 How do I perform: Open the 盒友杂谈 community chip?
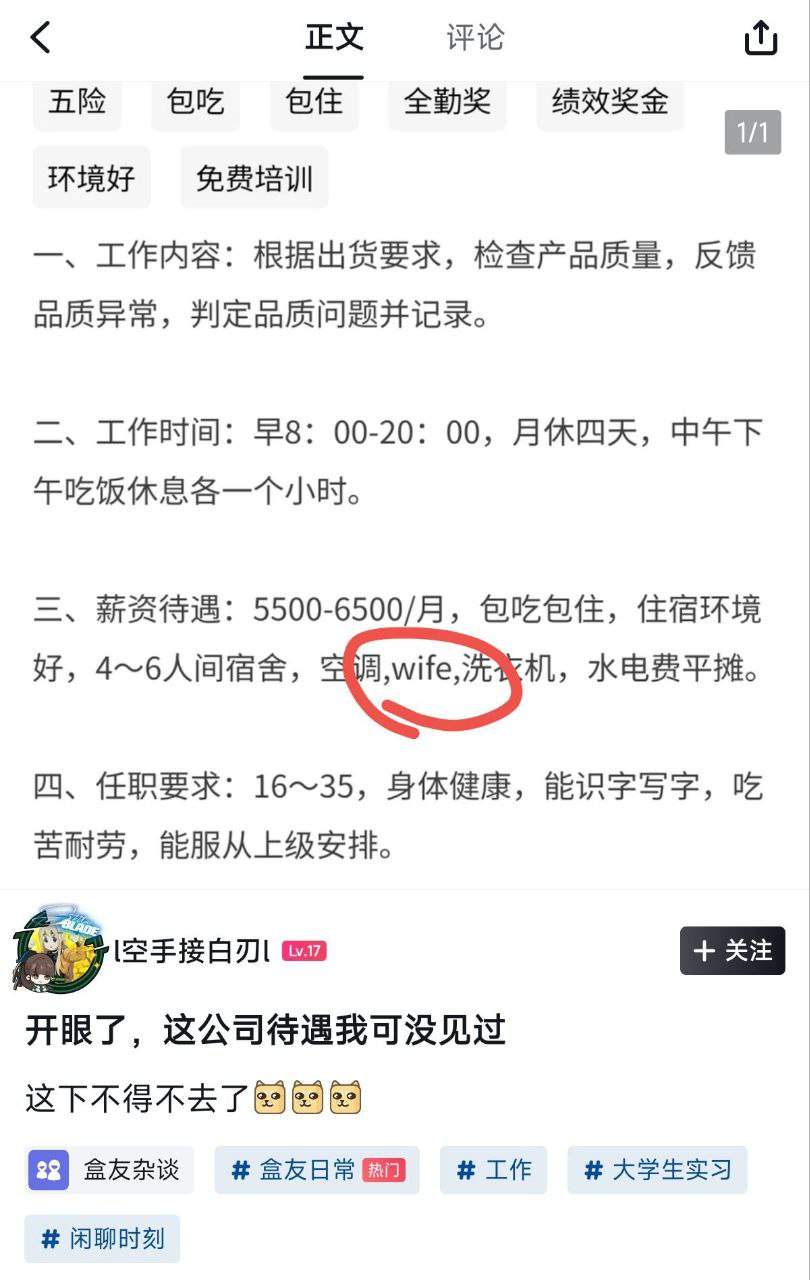coord(108,1170)
